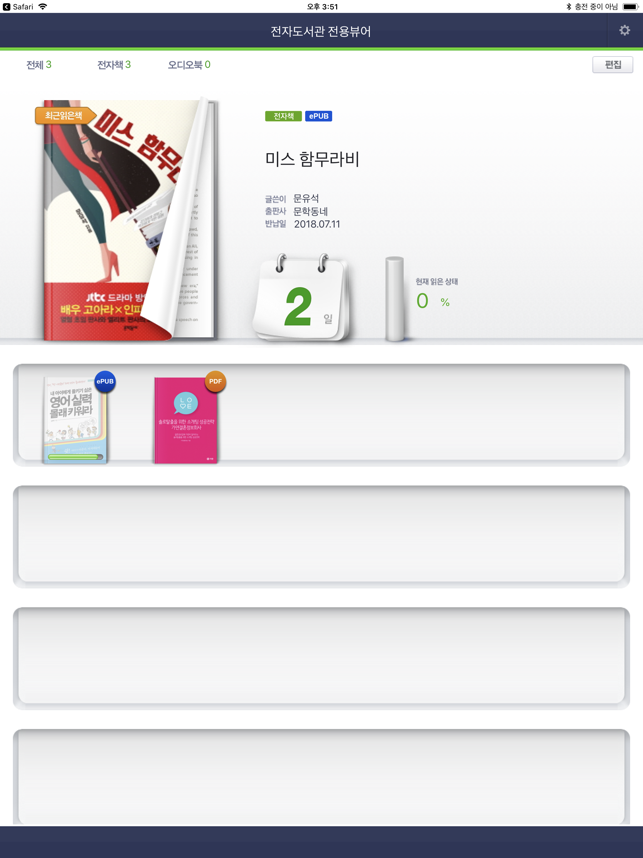Image resolution: width=643 pixels, height=858 pixels.
Task: Return to Safari via back link
Action: tap(18, 6)
